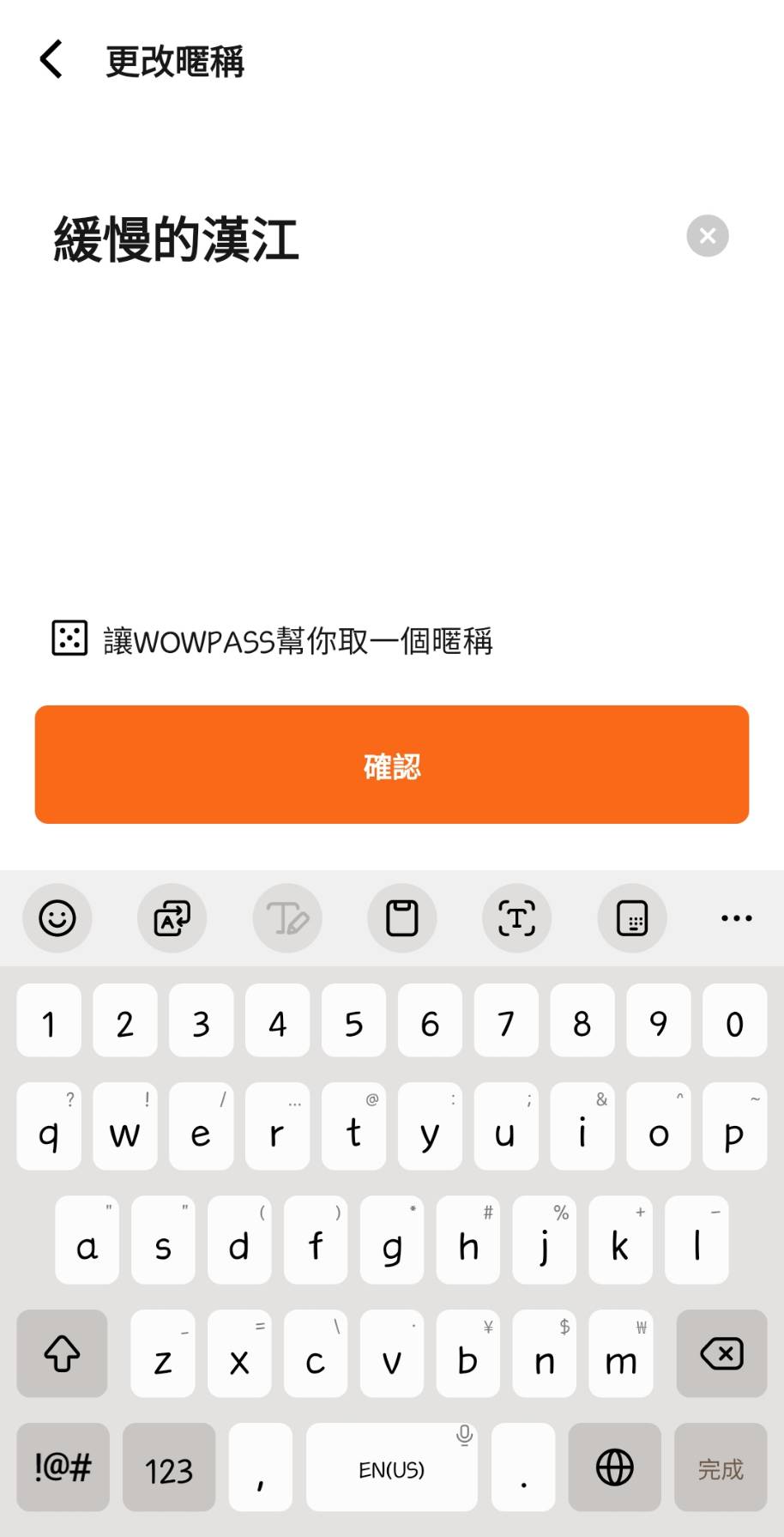Tap the backspace key
Viewport: 784px width, 1537px height.
[721, 1354]
